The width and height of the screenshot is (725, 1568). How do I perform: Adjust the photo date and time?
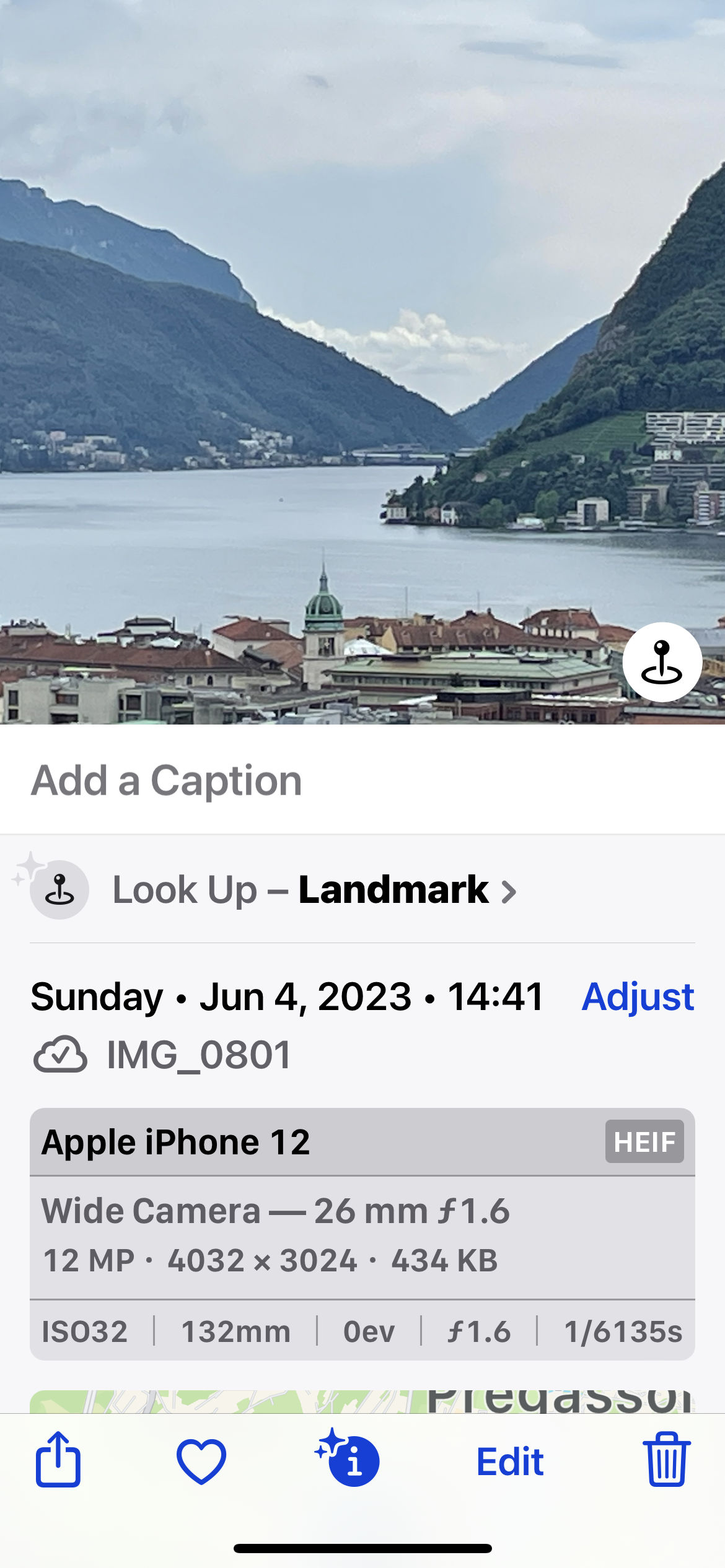(638, 997)
